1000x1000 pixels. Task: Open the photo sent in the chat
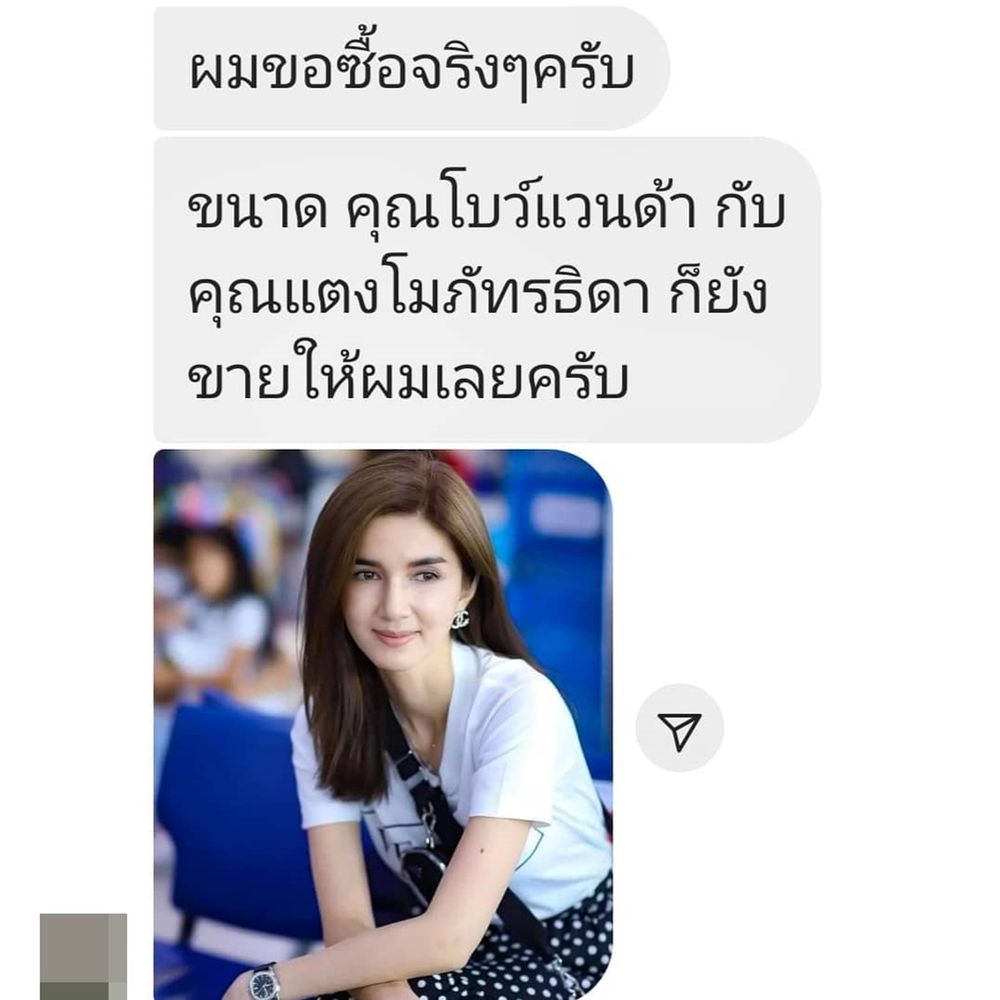click(382, 724)
